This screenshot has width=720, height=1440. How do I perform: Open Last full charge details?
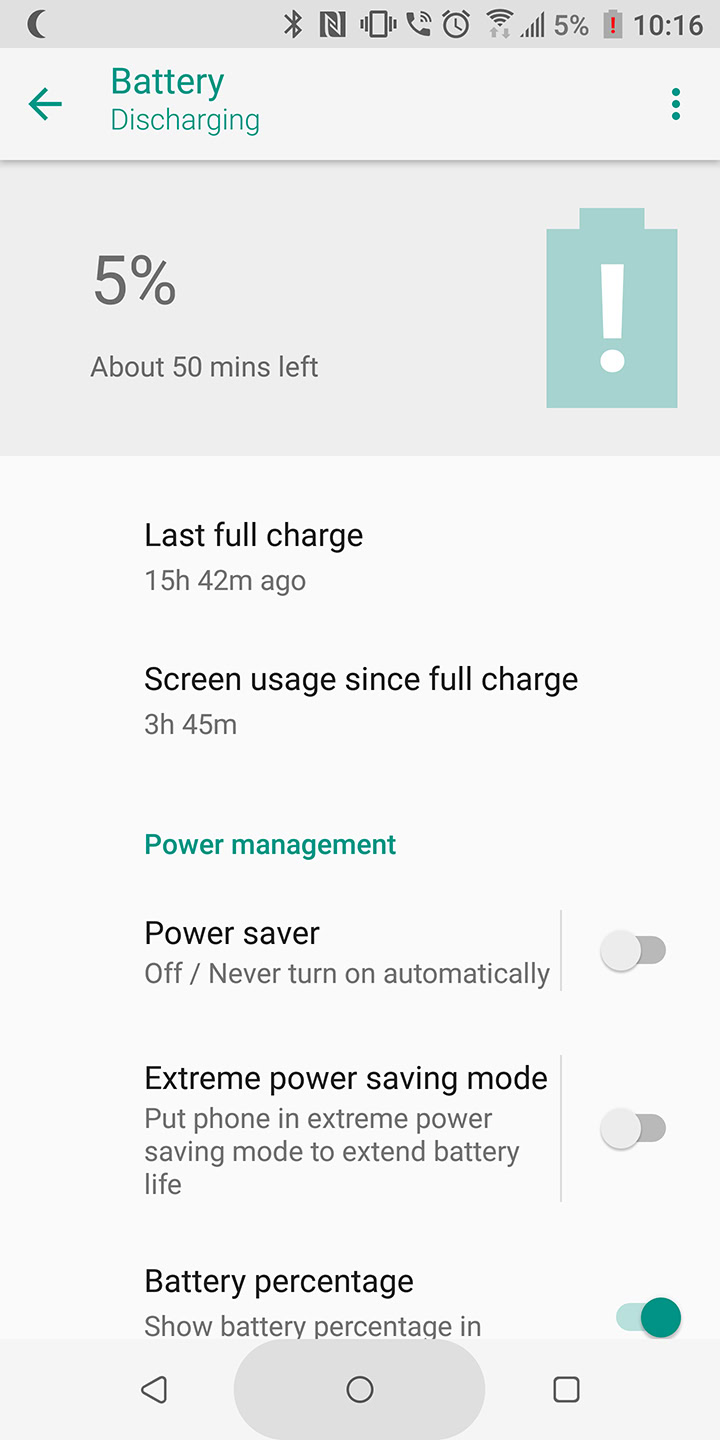254,557
